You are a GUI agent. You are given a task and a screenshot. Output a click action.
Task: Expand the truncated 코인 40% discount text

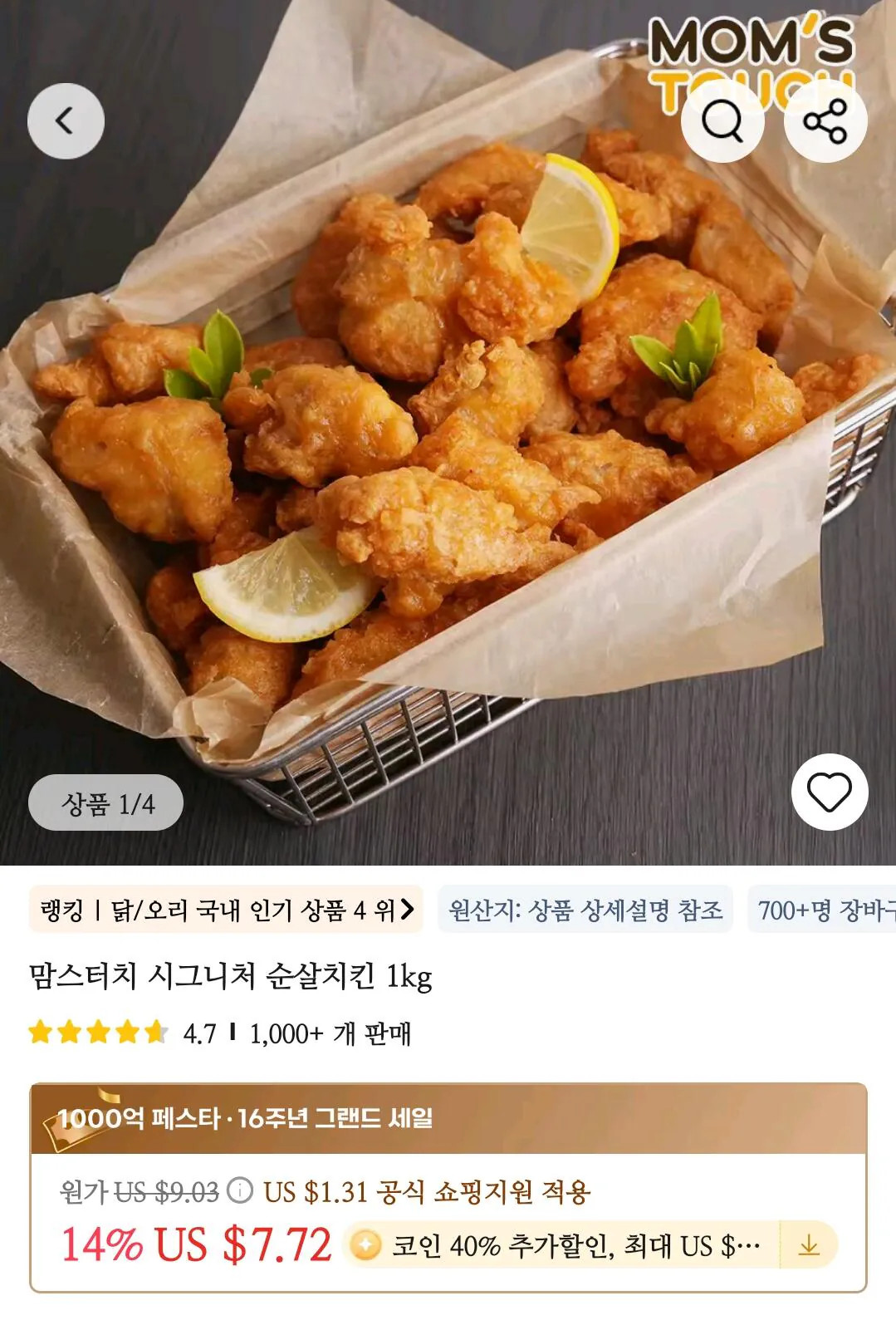point(573,1245)
